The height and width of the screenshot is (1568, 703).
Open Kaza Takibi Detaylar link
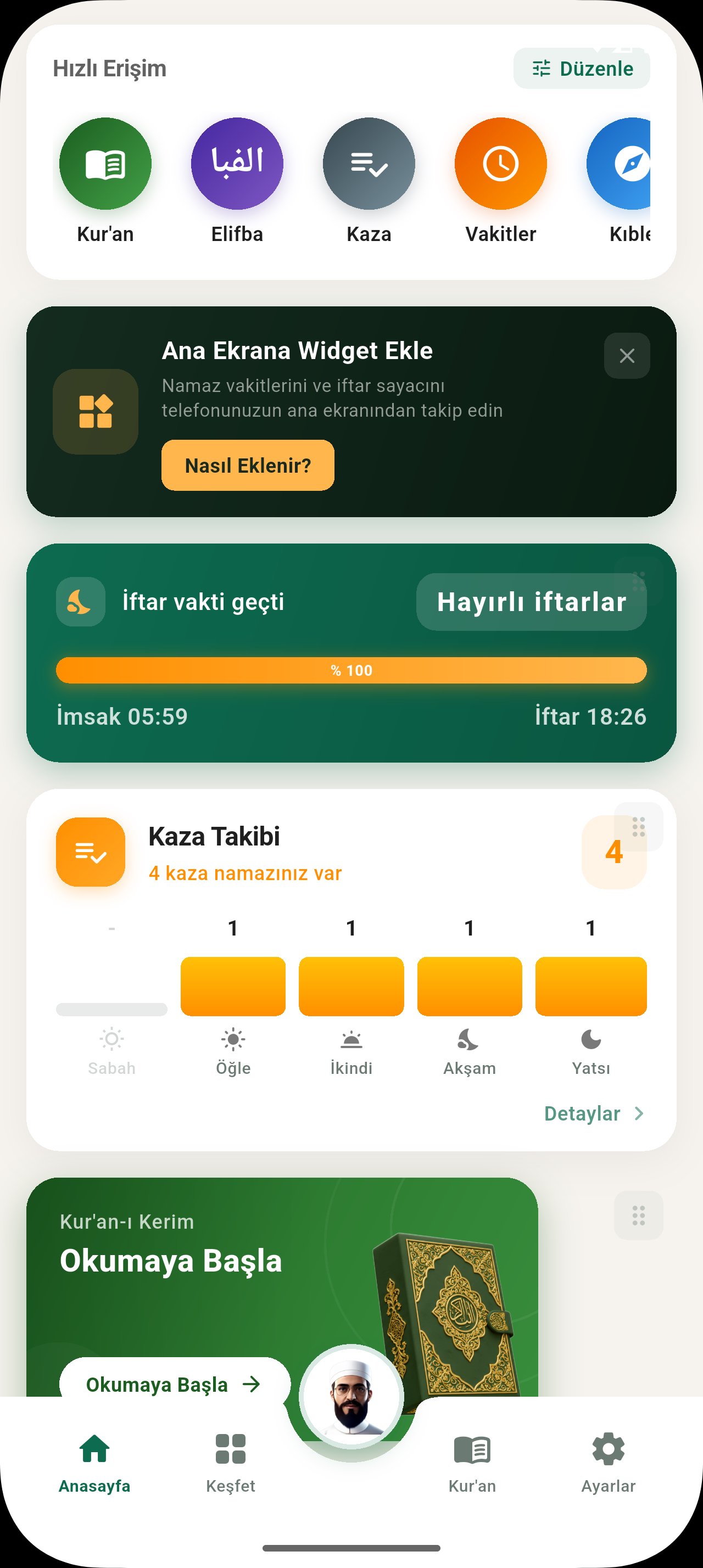594,1113
